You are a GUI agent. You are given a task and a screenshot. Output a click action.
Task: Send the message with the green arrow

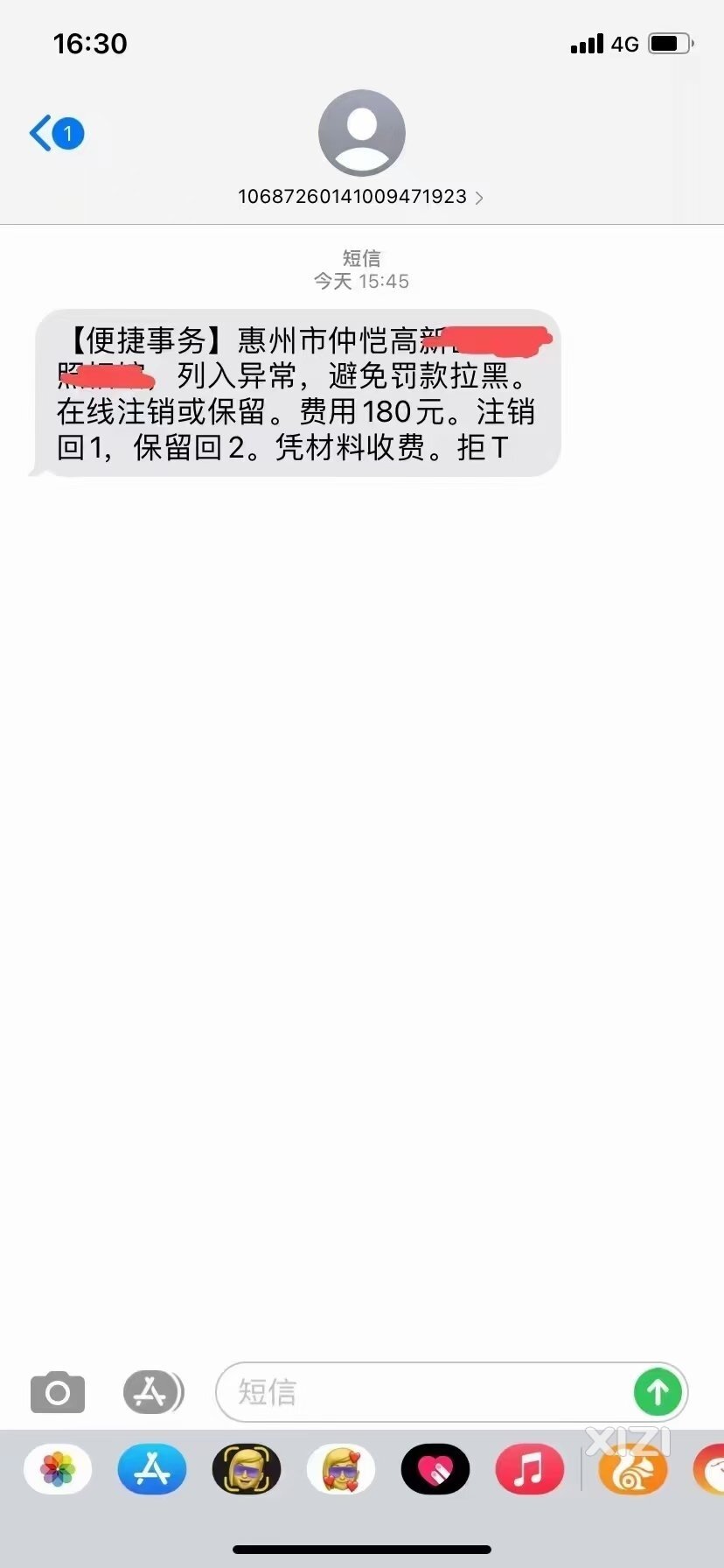click(658, 1391)
